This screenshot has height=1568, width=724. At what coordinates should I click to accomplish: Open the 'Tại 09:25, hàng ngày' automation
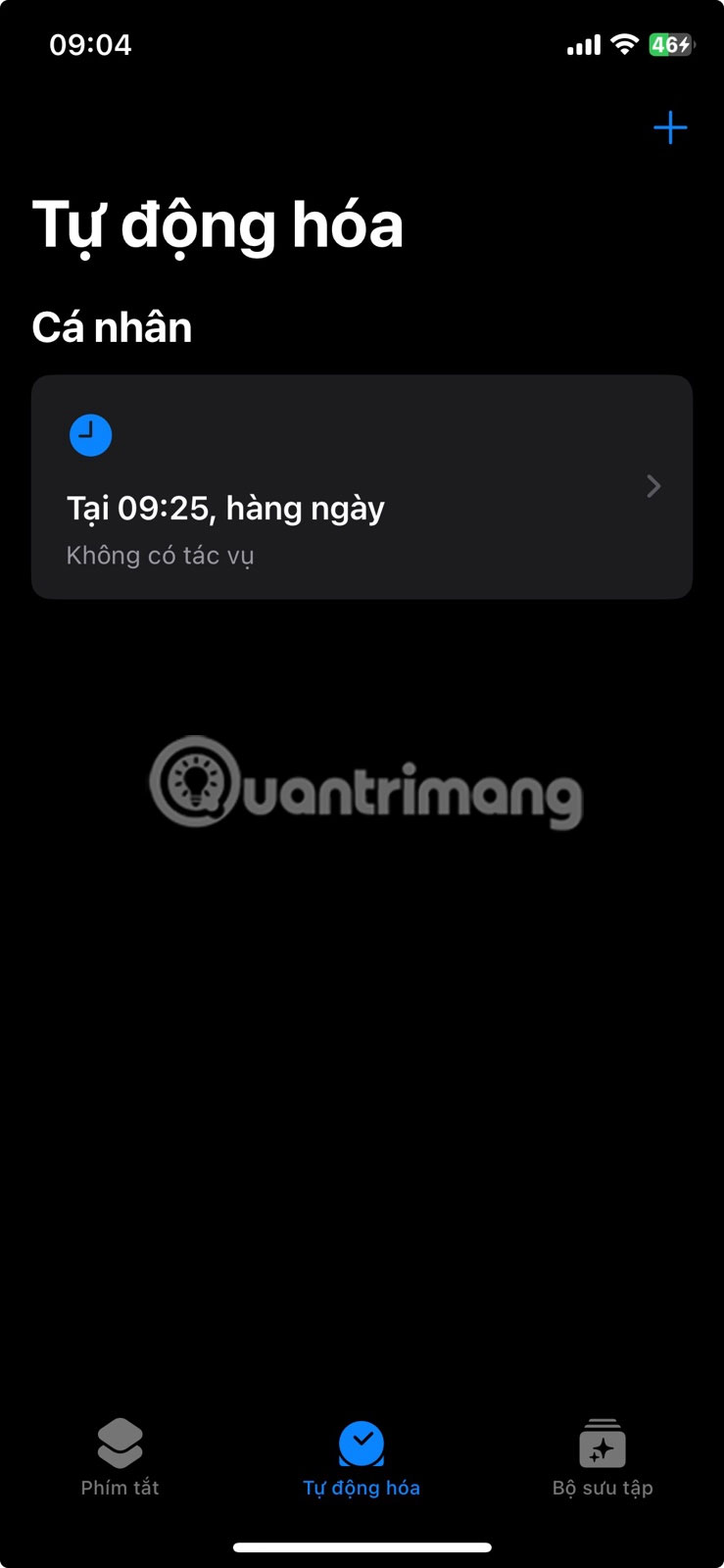(362, 487)
